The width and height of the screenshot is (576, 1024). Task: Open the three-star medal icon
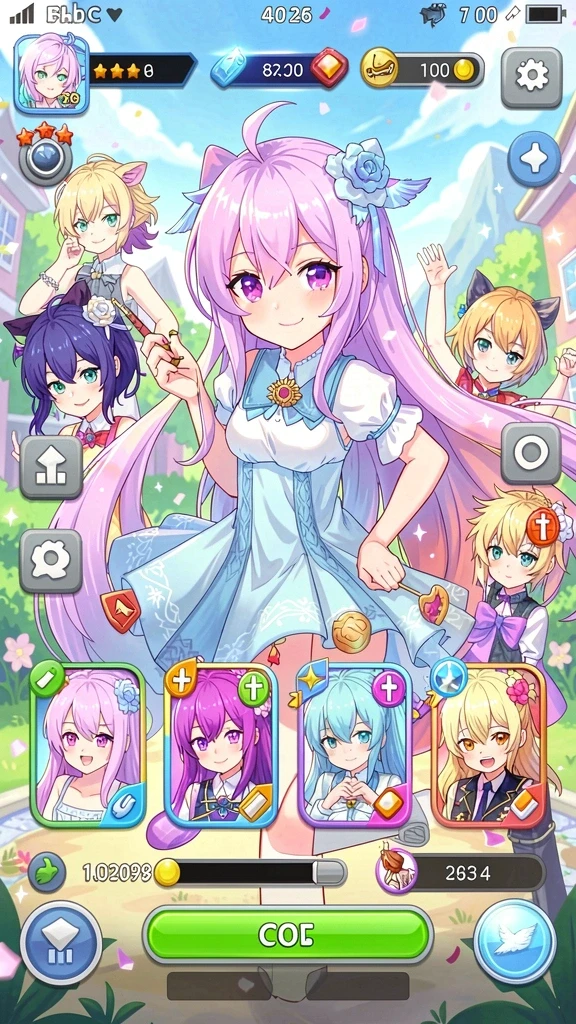point(45,153)
